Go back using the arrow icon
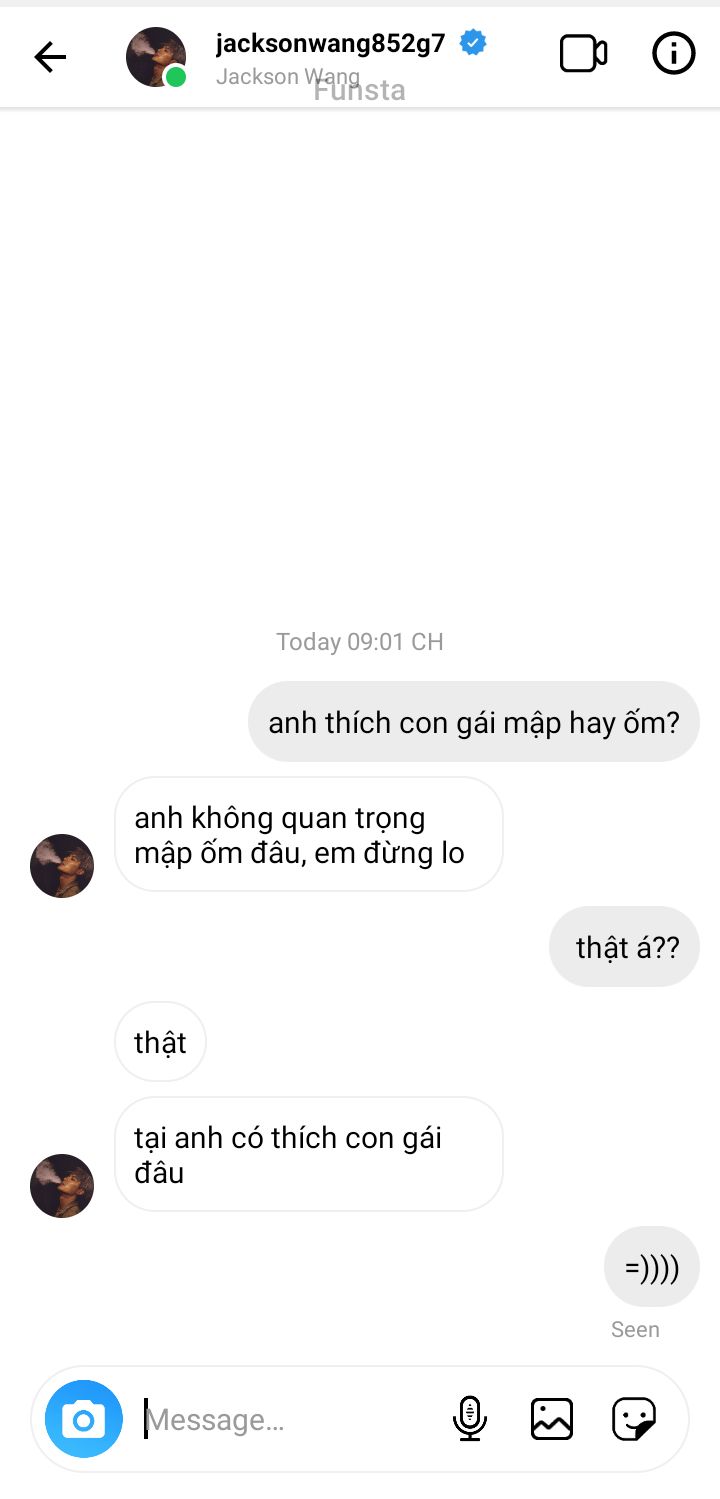This screenshot has width=720, height=1499. point(50,57)
